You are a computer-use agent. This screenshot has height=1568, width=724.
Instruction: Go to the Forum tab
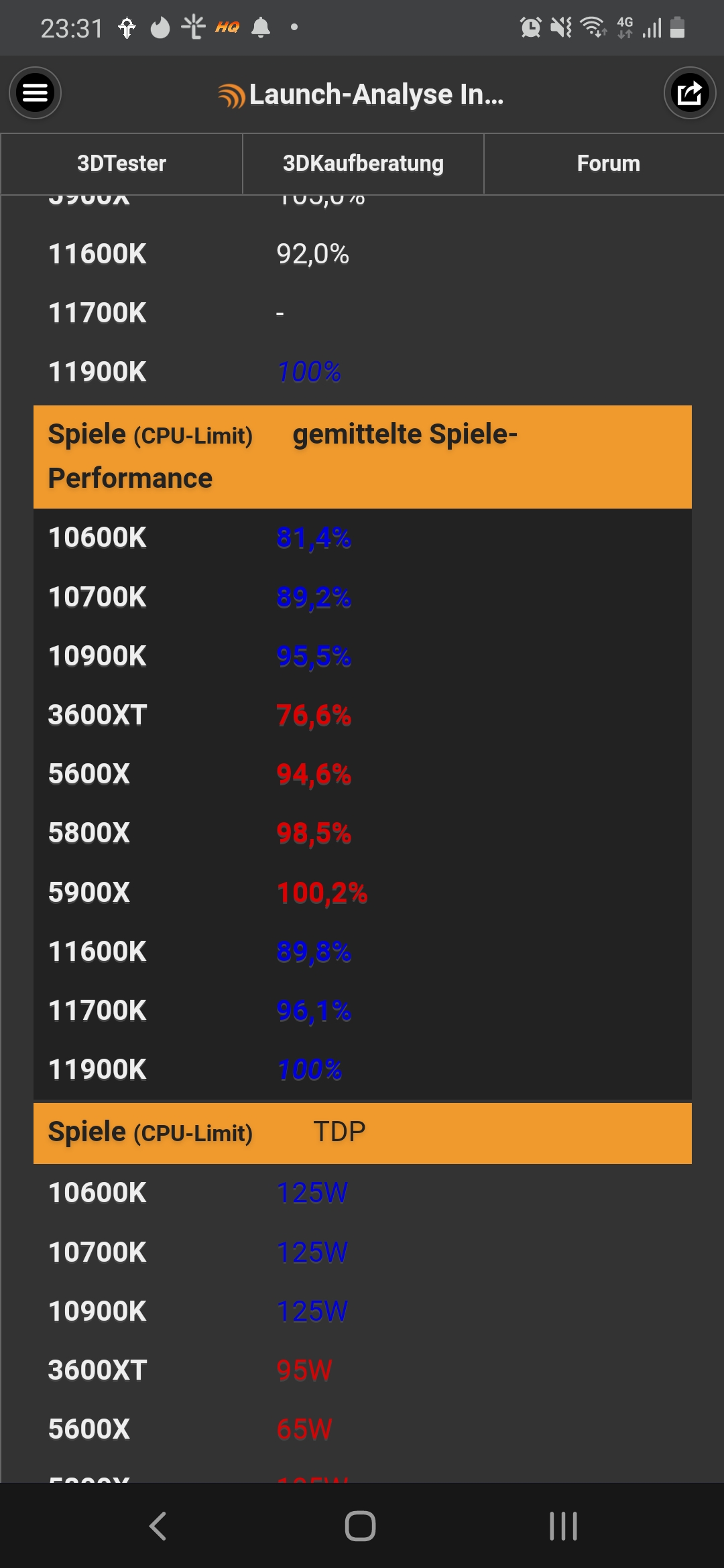click(x=608, y=164)
